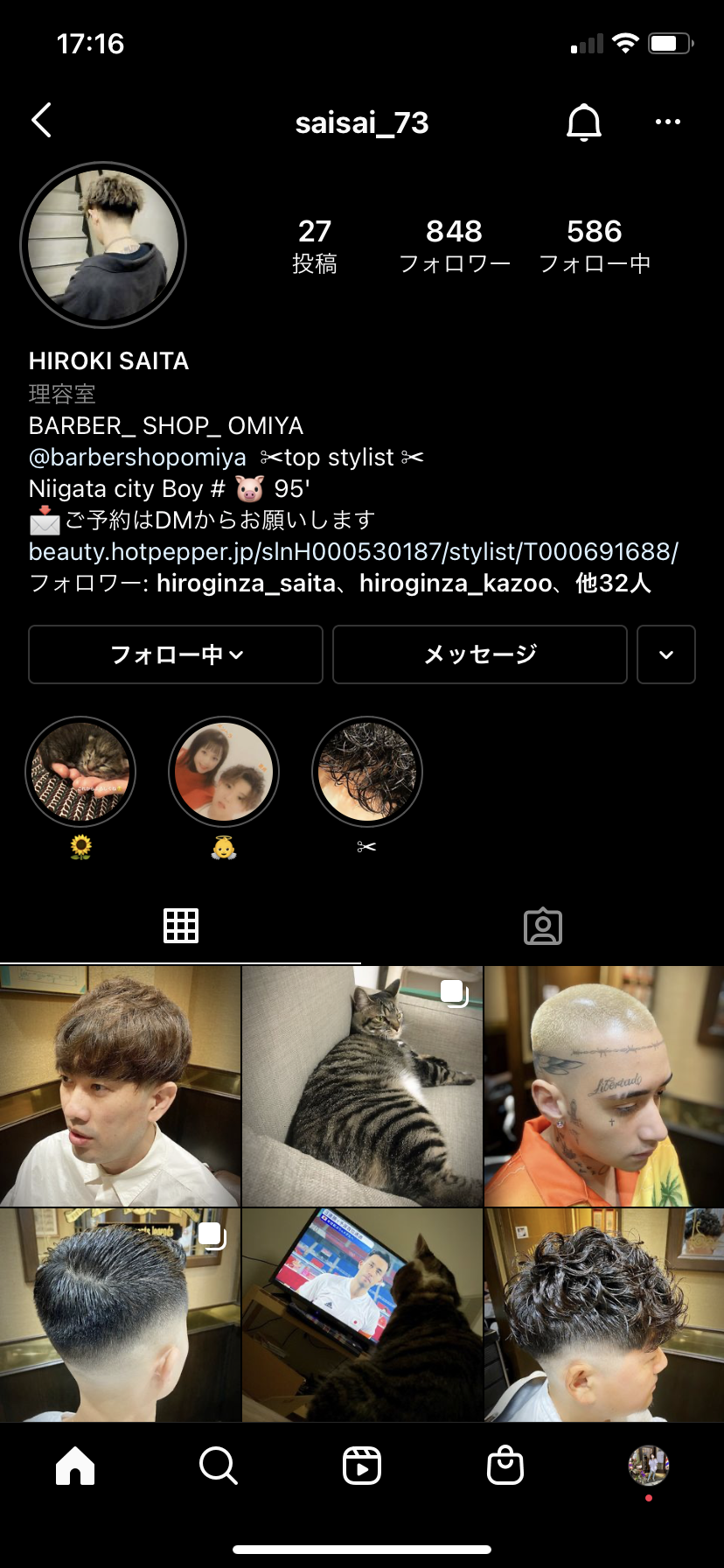This screenshot has height=1568, width=724.
Task: Tap the フォロー中 following button
Action: 176,654
